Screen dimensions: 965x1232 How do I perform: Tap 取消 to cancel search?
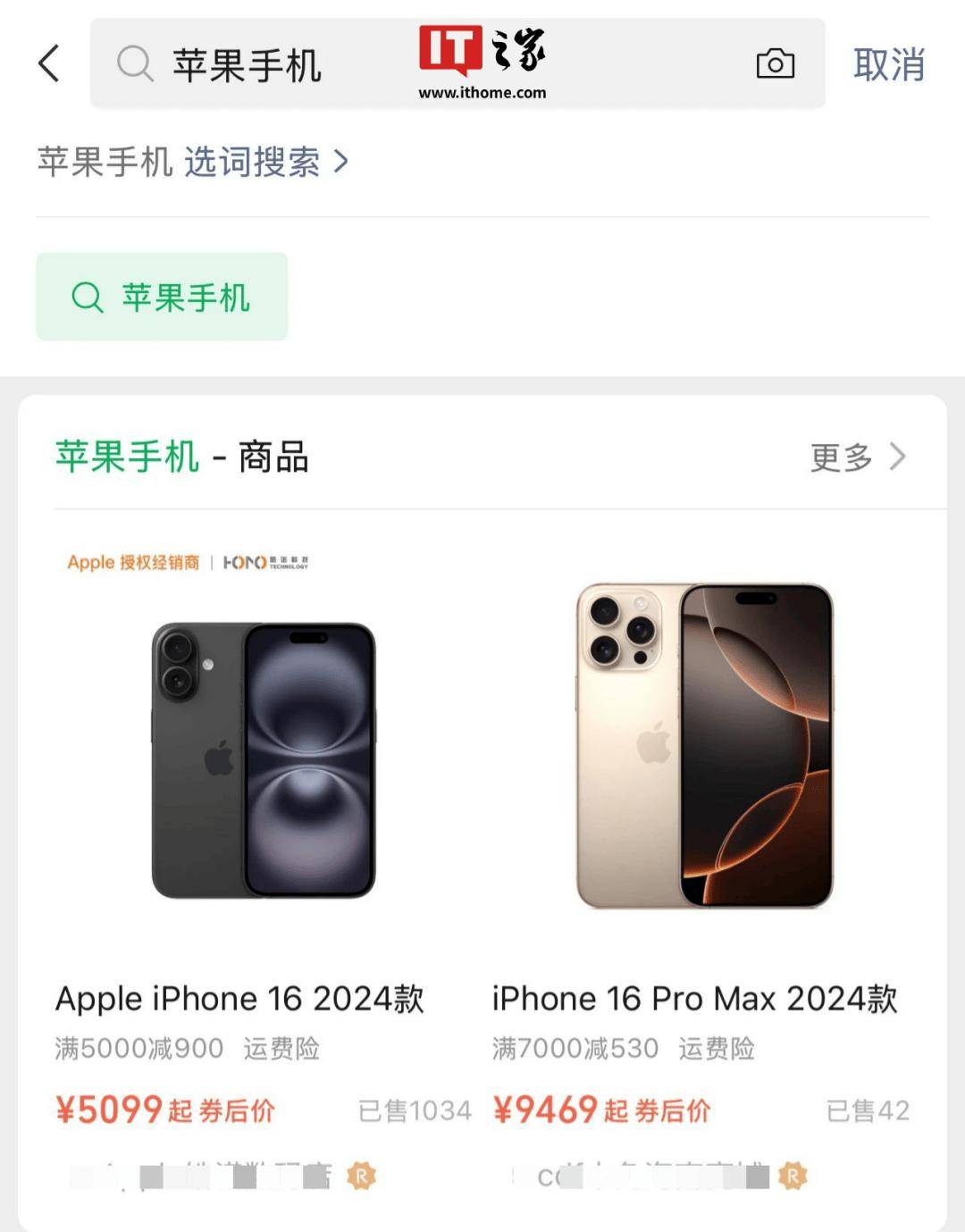[x=888, y=65]
